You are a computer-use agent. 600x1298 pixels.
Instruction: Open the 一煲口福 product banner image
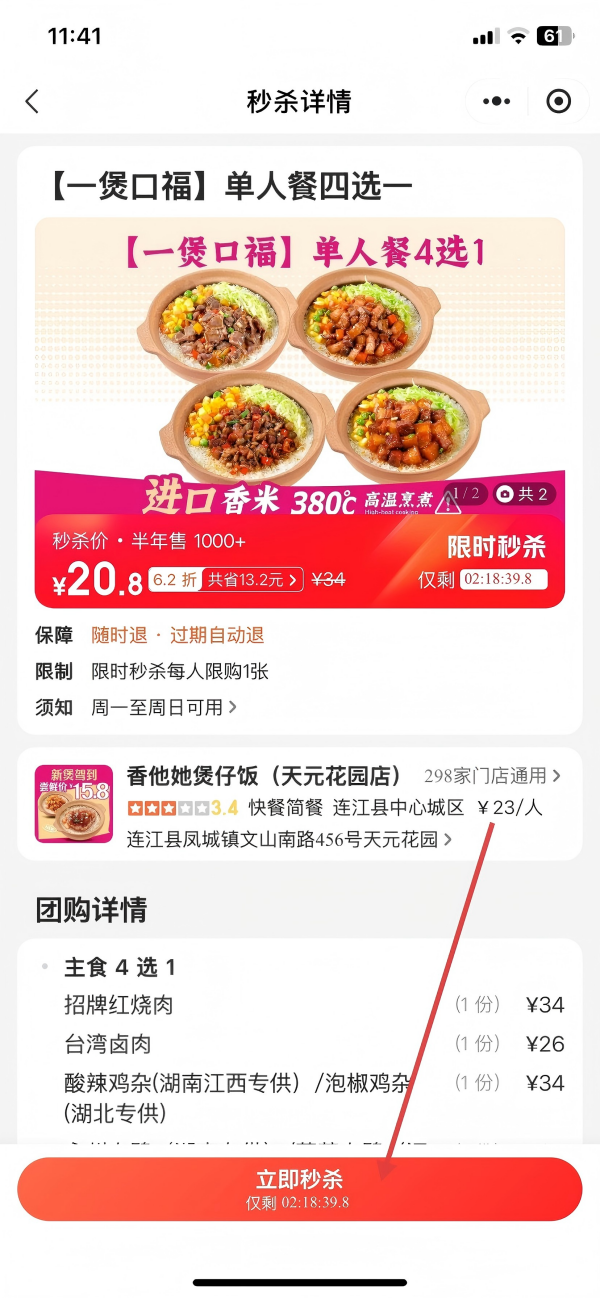[x=299, y=360]
